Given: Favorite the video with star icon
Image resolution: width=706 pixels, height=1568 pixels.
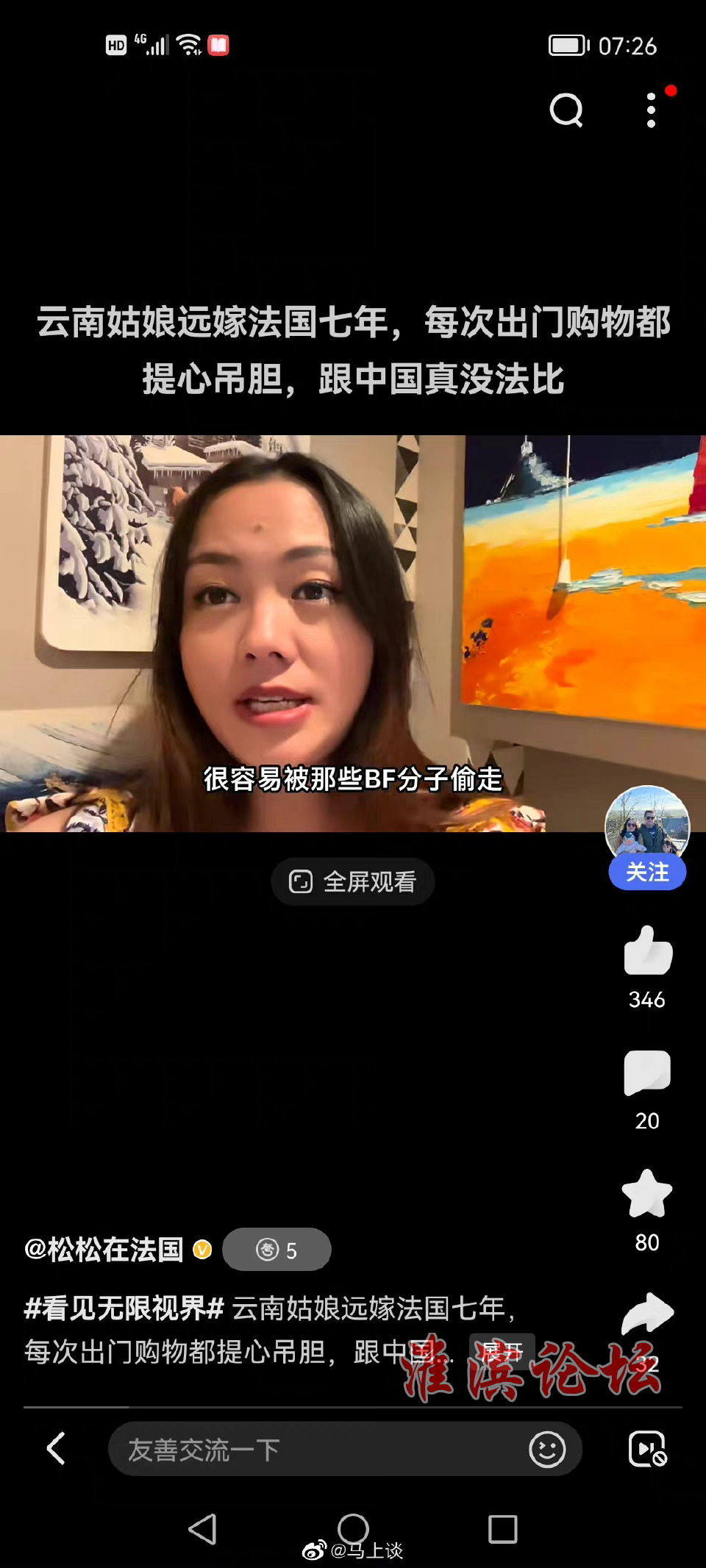Looking at the screenshot, I should pos(647,1194).
